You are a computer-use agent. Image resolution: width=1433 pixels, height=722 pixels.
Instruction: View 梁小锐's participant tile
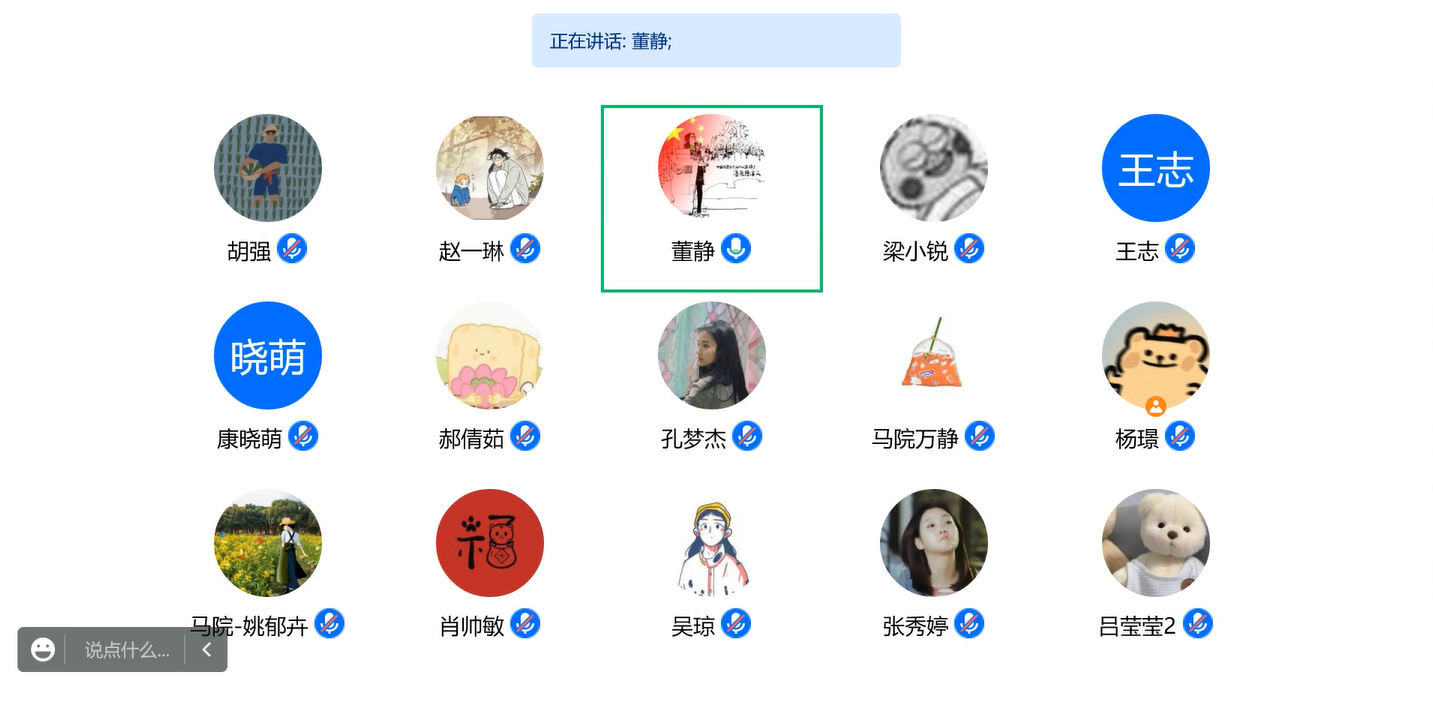pyautogui.click(x=933, y=167)
